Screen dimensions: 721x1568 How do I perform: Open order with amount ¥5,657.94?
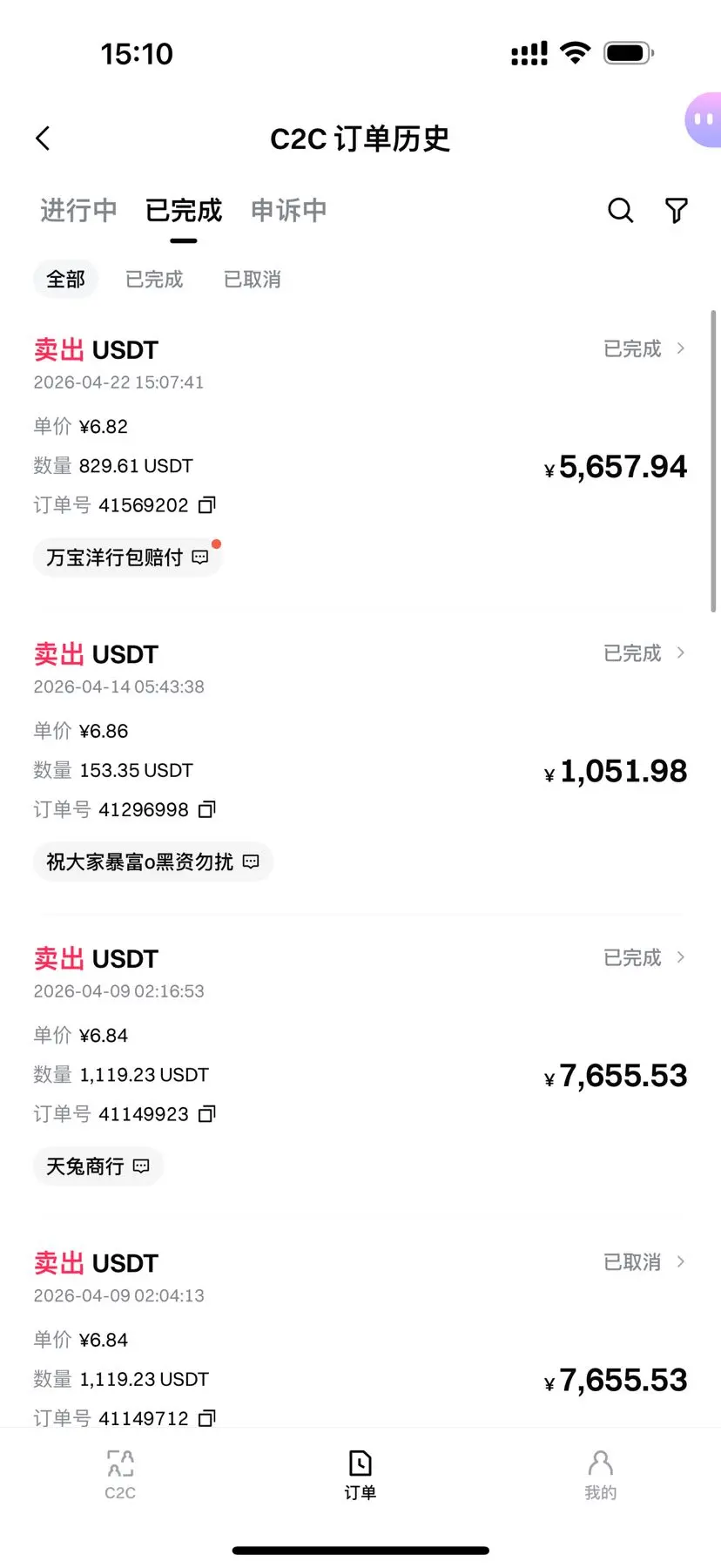pos(644,349)
